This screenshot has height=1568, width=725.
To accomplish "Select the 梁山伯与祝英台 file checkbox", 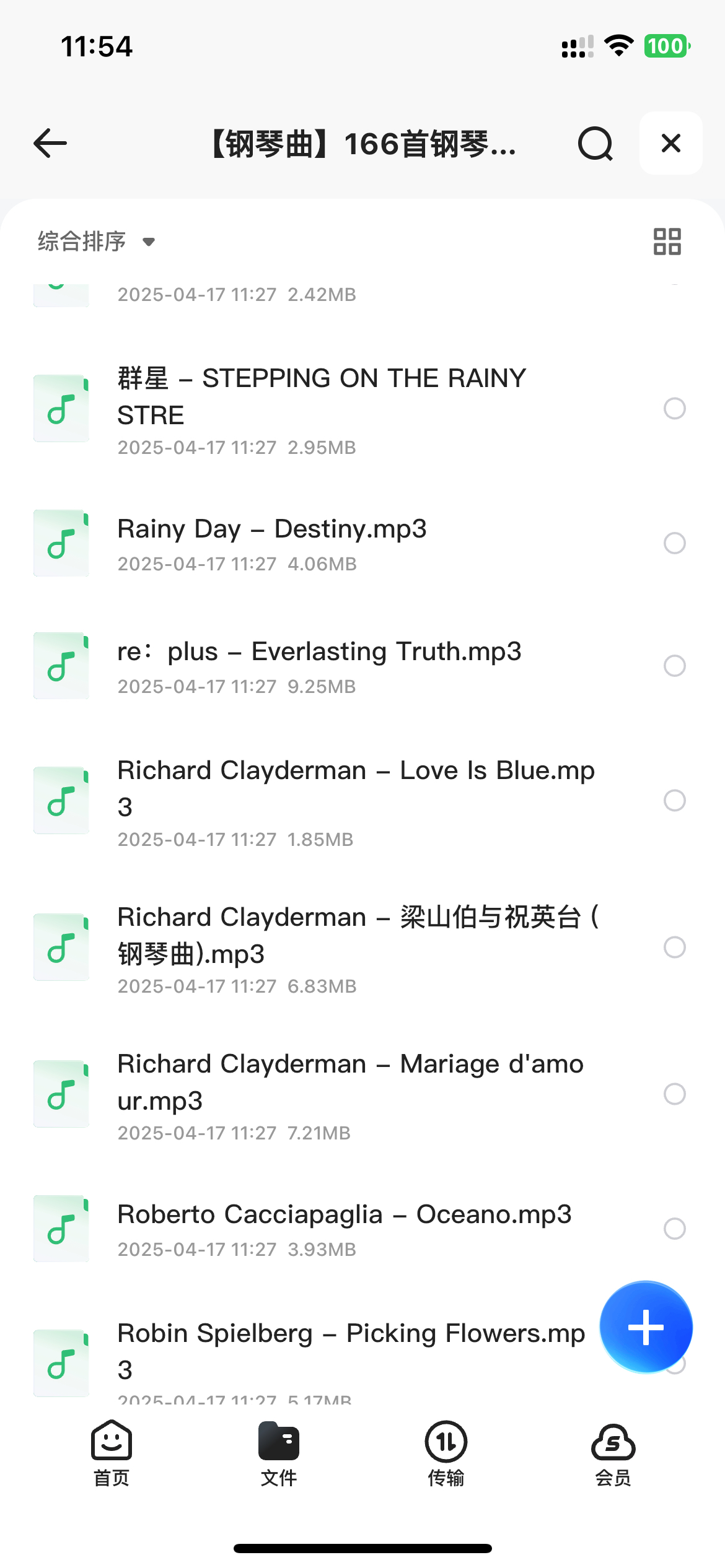I will coord(675,947).
